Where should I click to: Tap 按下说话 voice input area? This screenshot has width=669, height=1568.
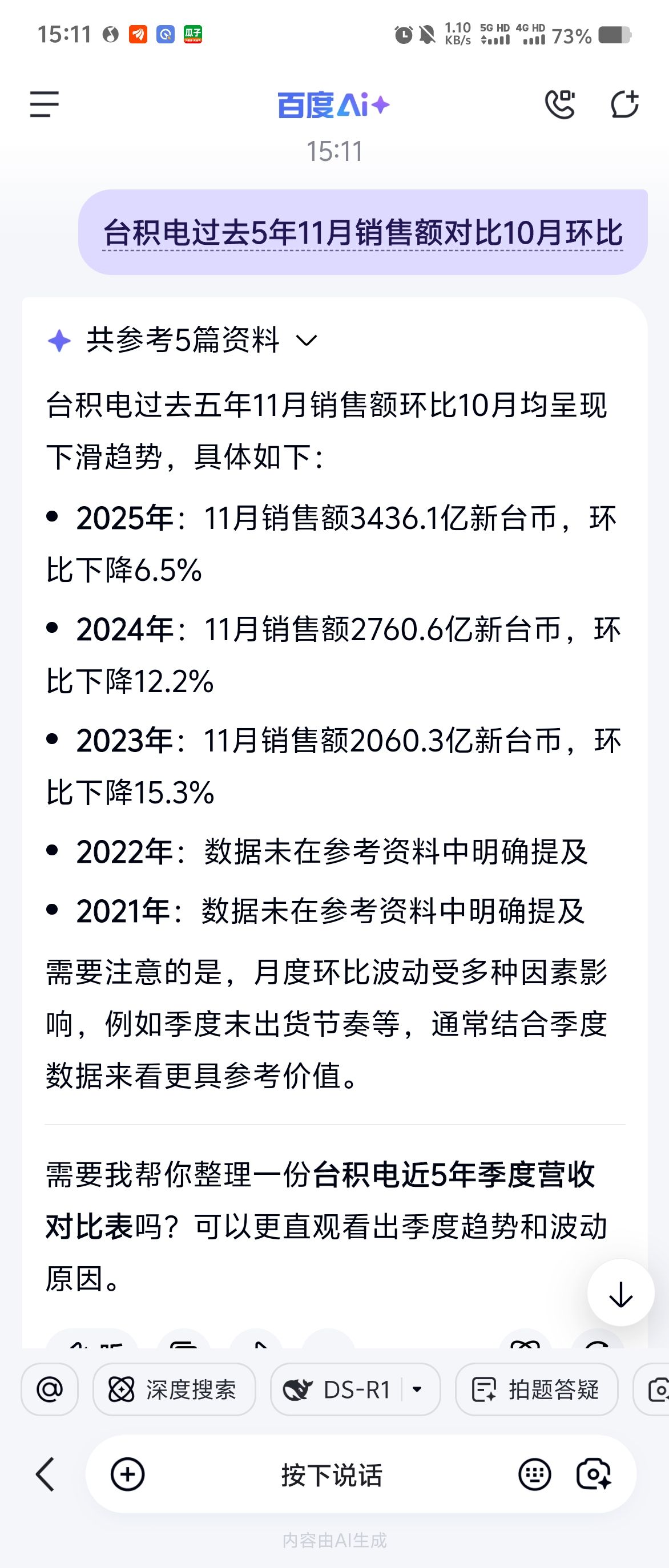pos(332,1475)
